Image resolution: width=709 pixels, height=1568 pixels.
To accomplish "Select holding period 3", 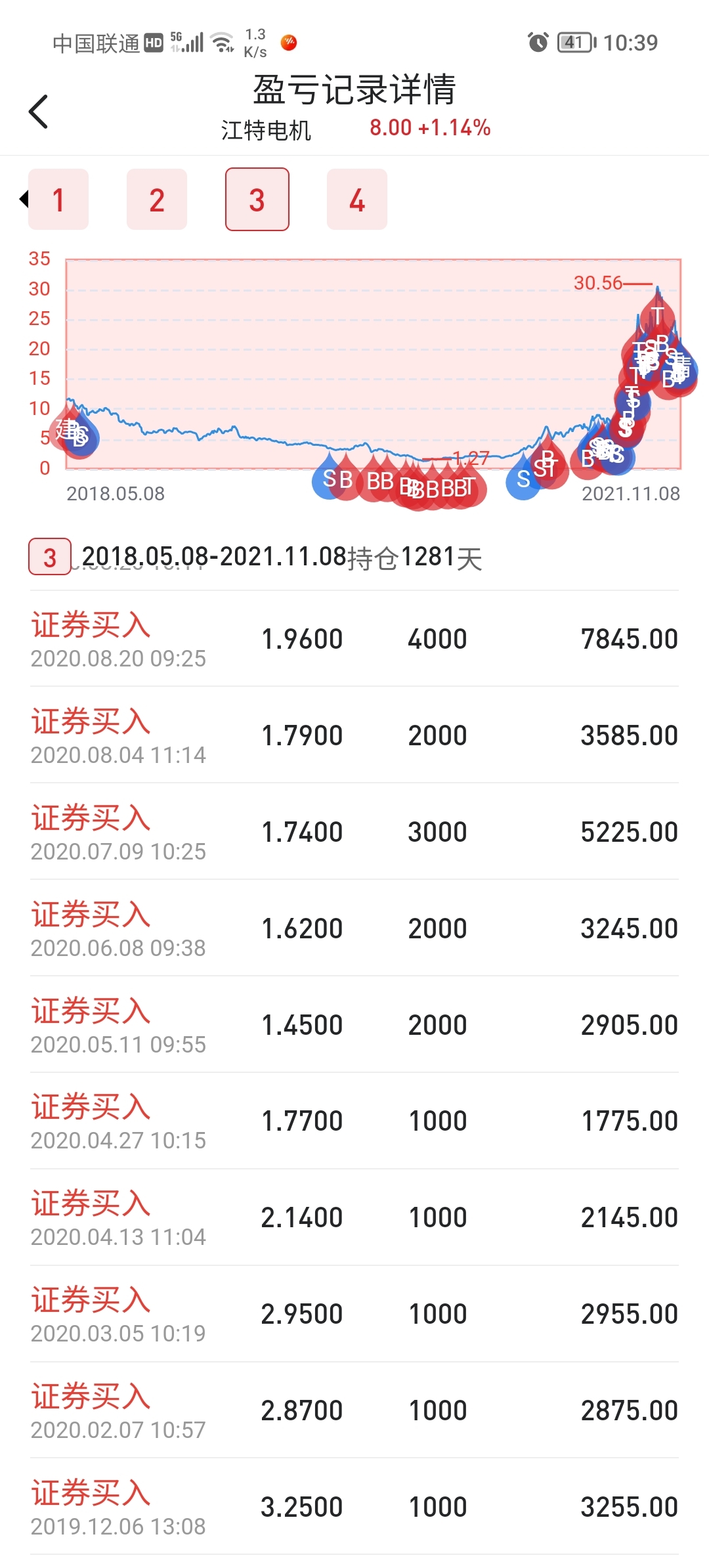I will (x=257, y=200).
